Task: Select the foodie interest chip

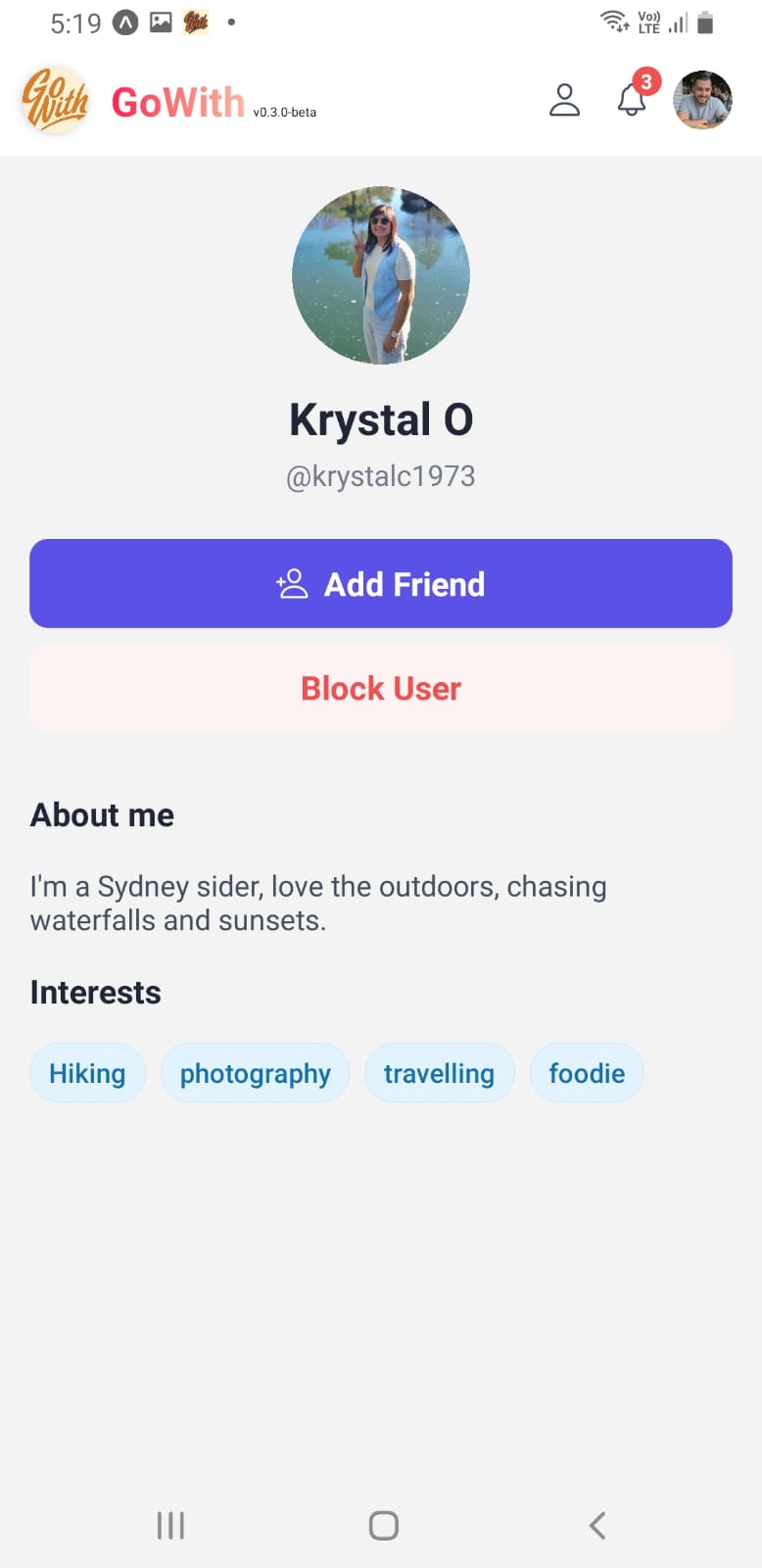Action: (x=586, y=1073)
